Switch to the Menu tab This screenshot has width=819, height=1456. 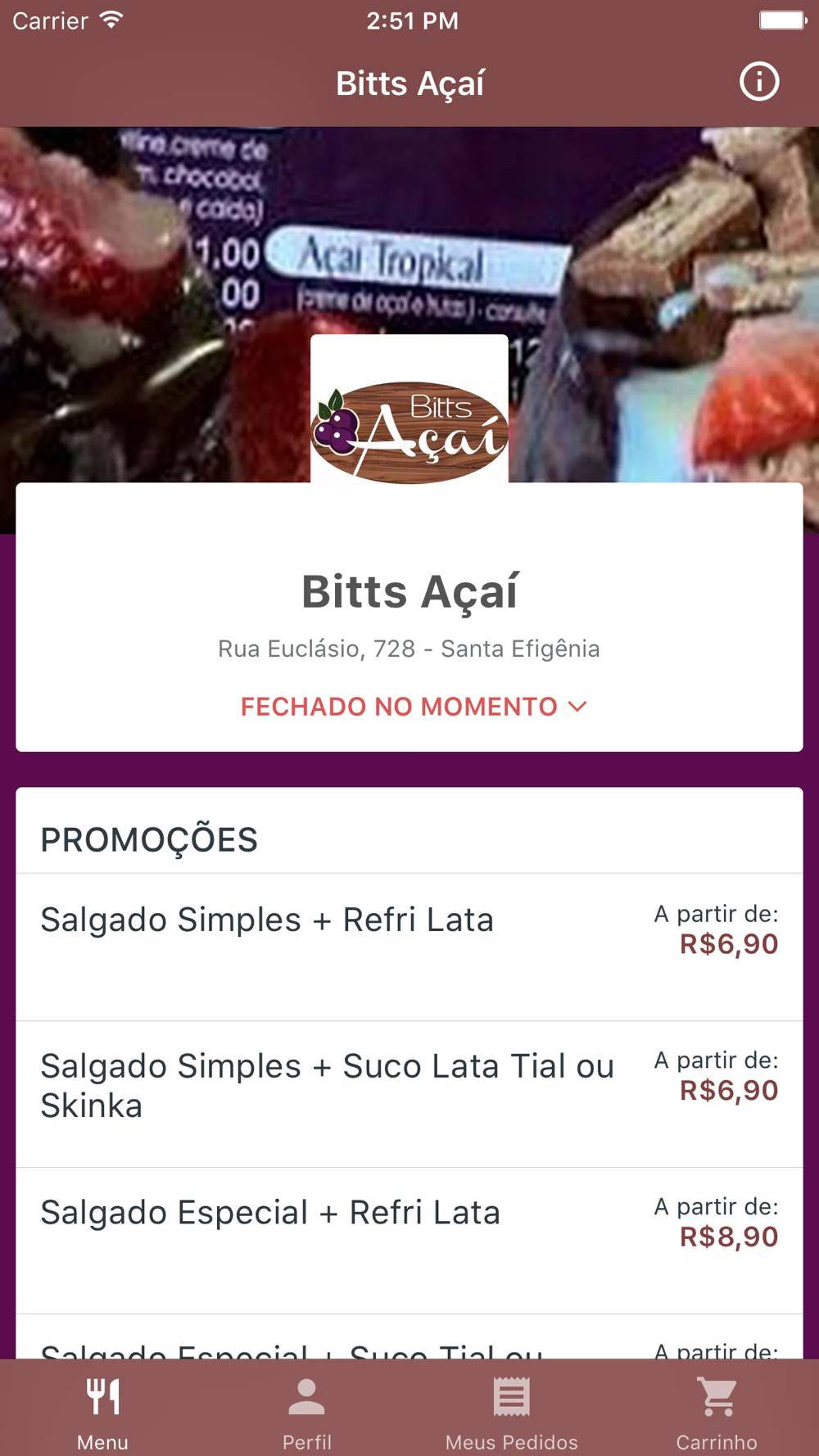pos(102,1410)
